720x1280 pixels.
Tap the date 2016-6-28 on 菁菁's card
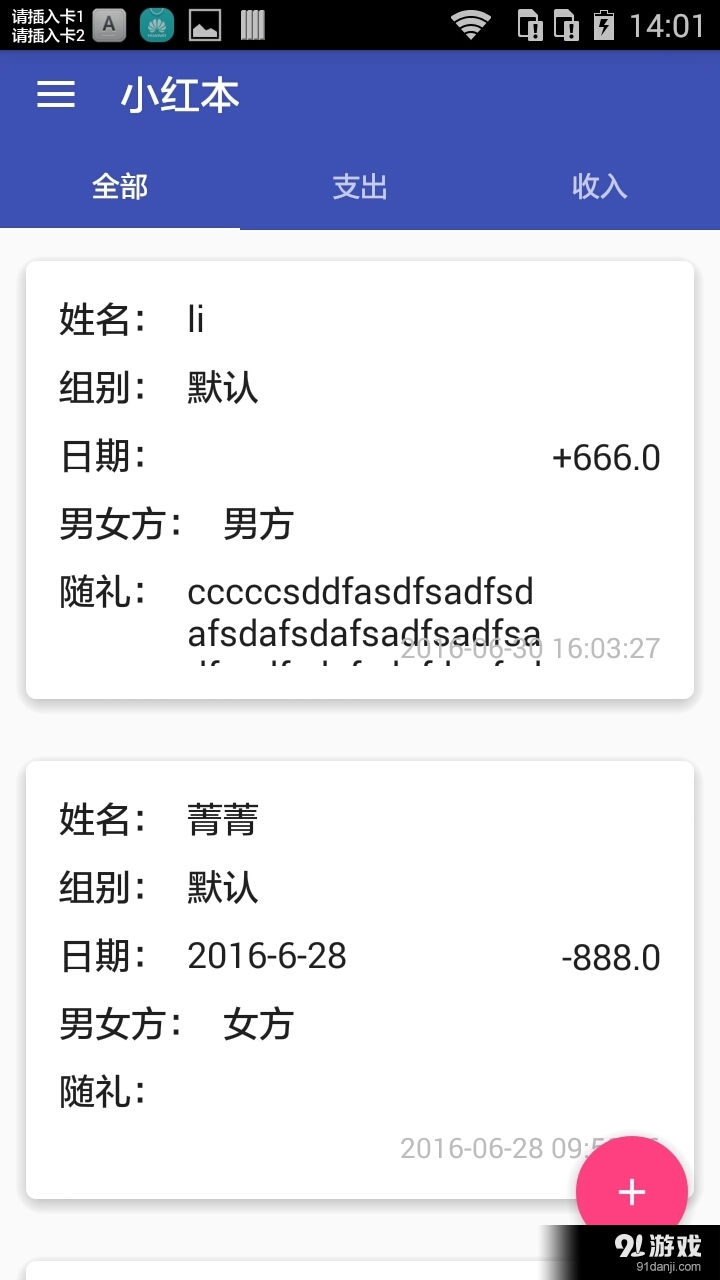pyautogui.click(x=267, y=957)
